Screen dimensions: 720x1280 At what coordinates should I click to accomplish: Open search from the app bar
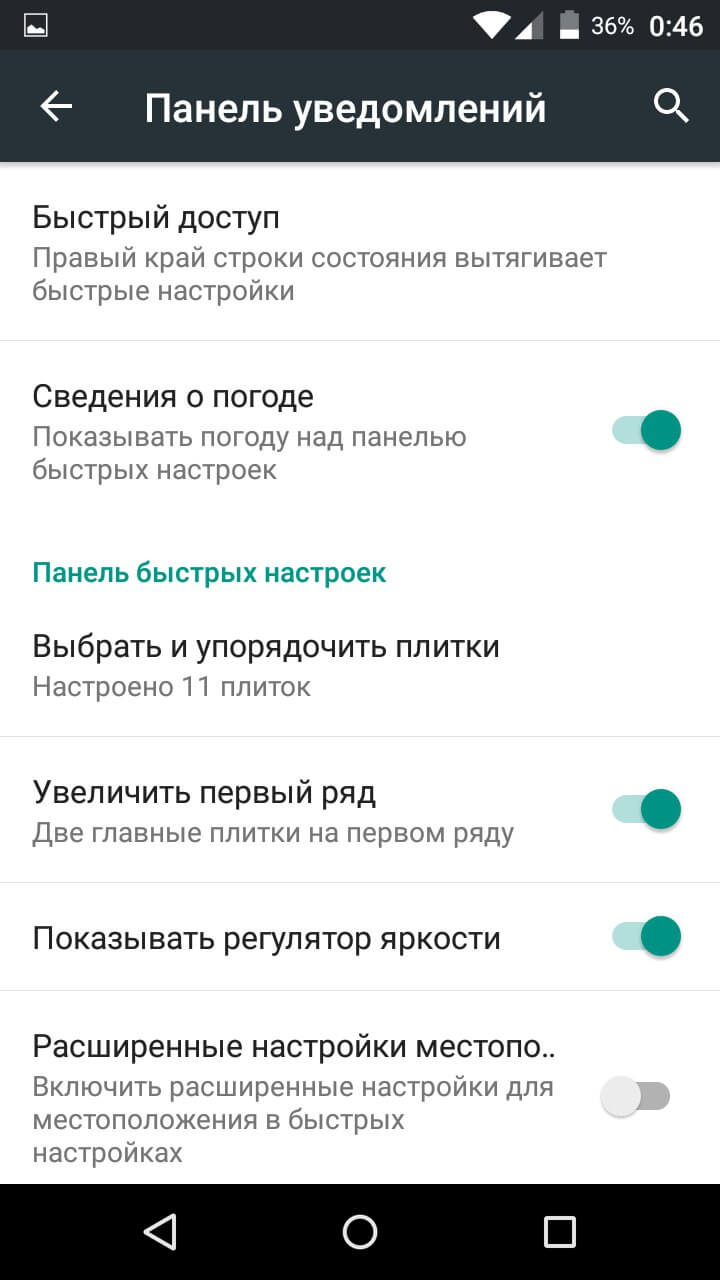click(669, 105)
